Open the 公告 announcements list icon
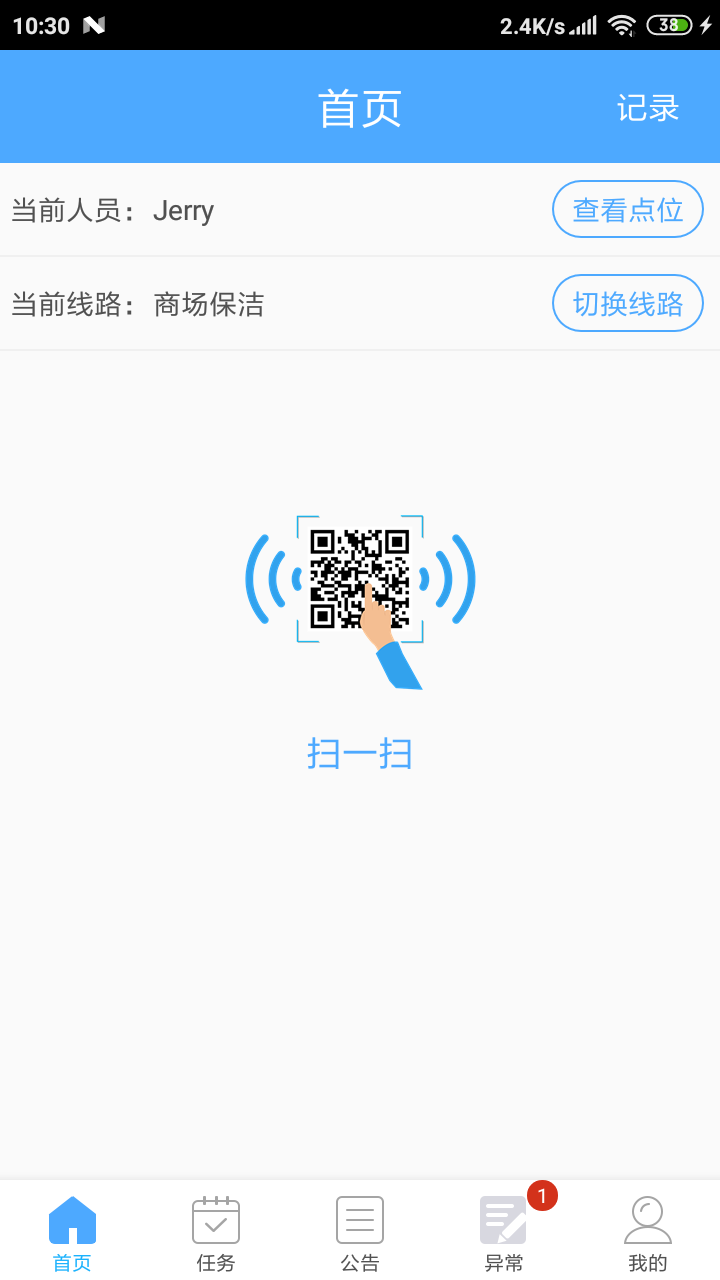 [x=360, y=1218]
